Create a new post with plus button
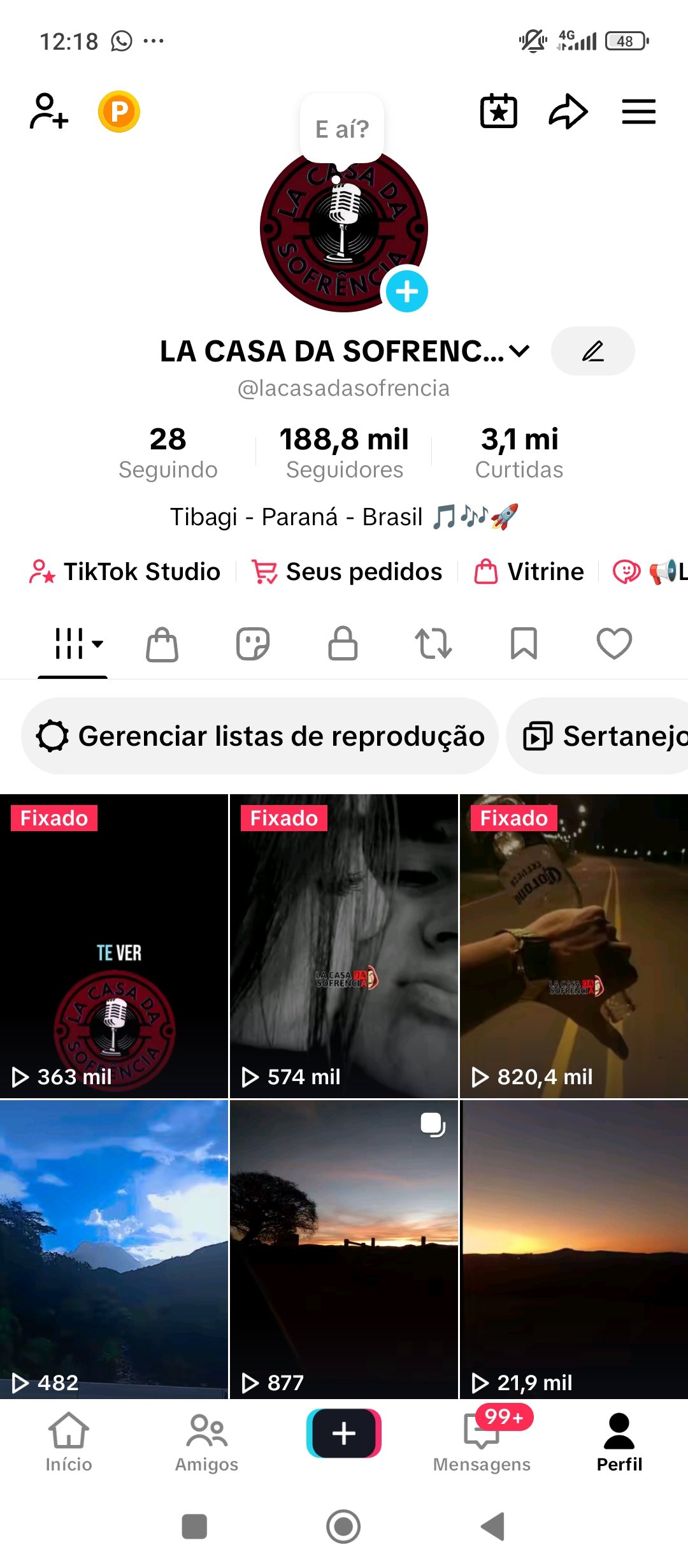Viewport: 688px width, 1568px height. 344,1434
